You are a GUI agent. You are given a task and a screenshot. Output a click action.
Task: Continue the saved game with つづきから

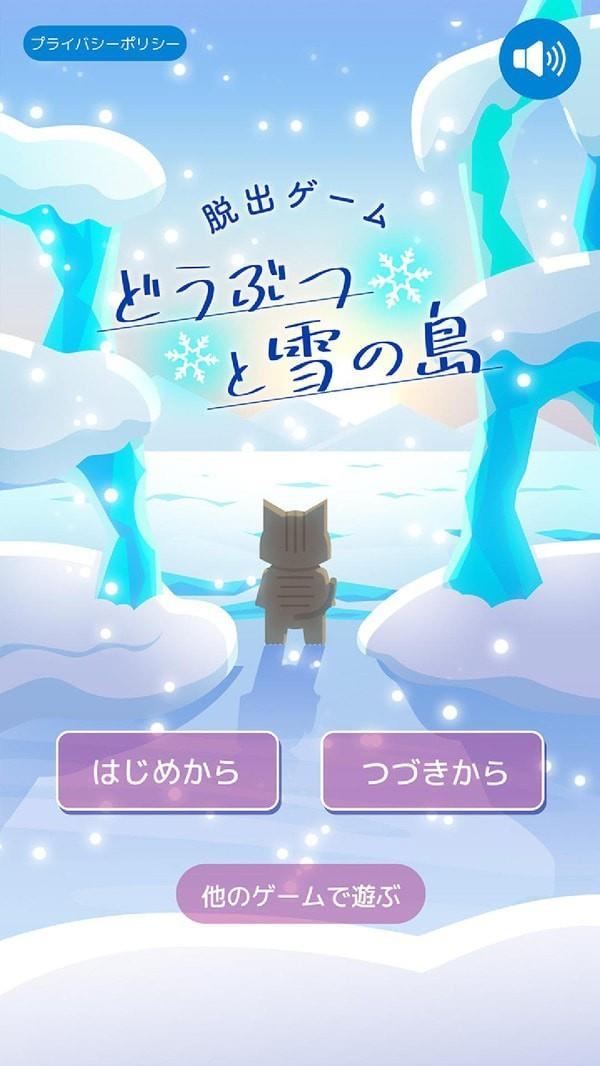coord(432,771)
